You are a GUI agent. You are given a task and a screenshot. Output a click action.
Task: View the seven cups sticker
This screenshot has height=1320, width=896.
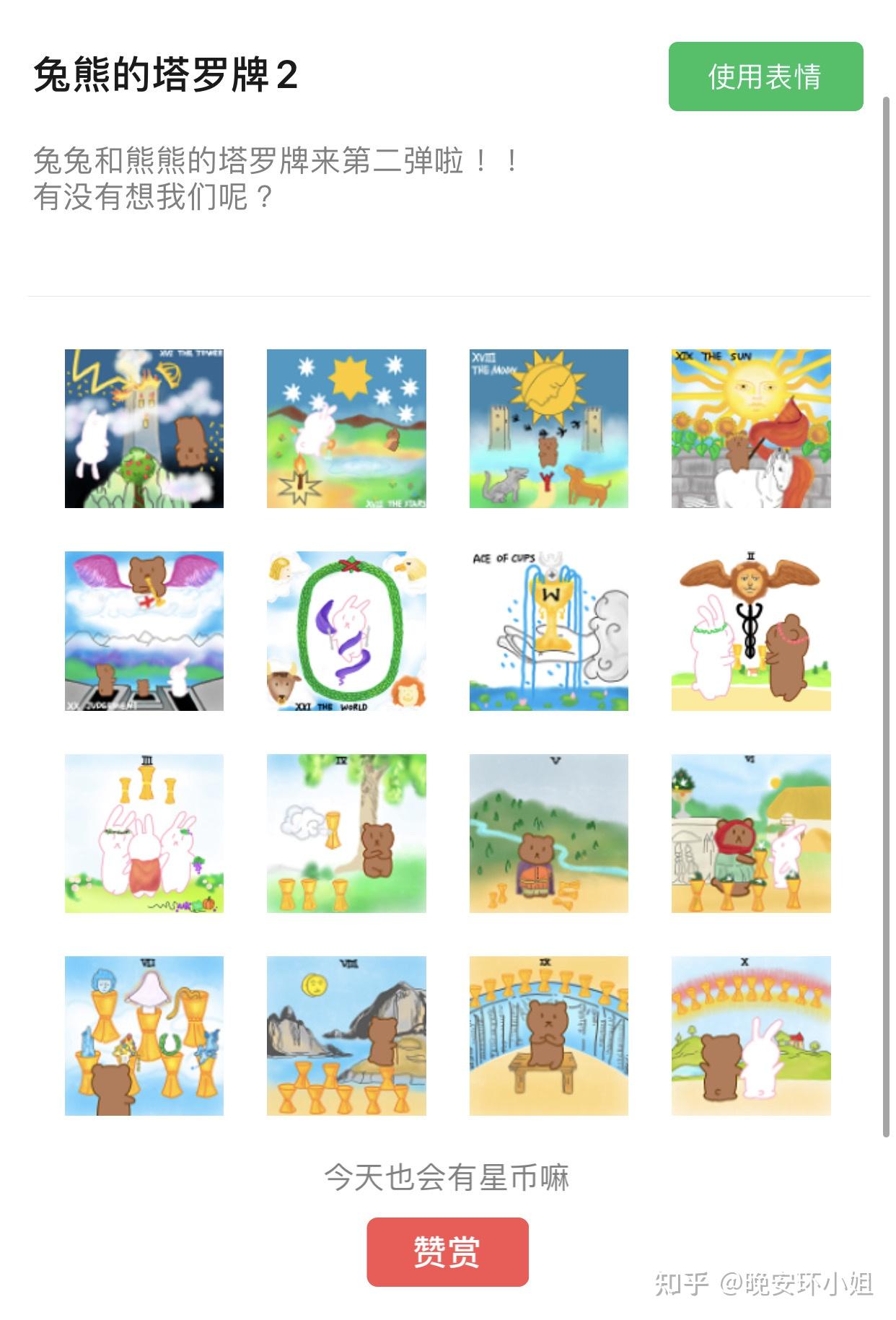tap(144, 1036)
